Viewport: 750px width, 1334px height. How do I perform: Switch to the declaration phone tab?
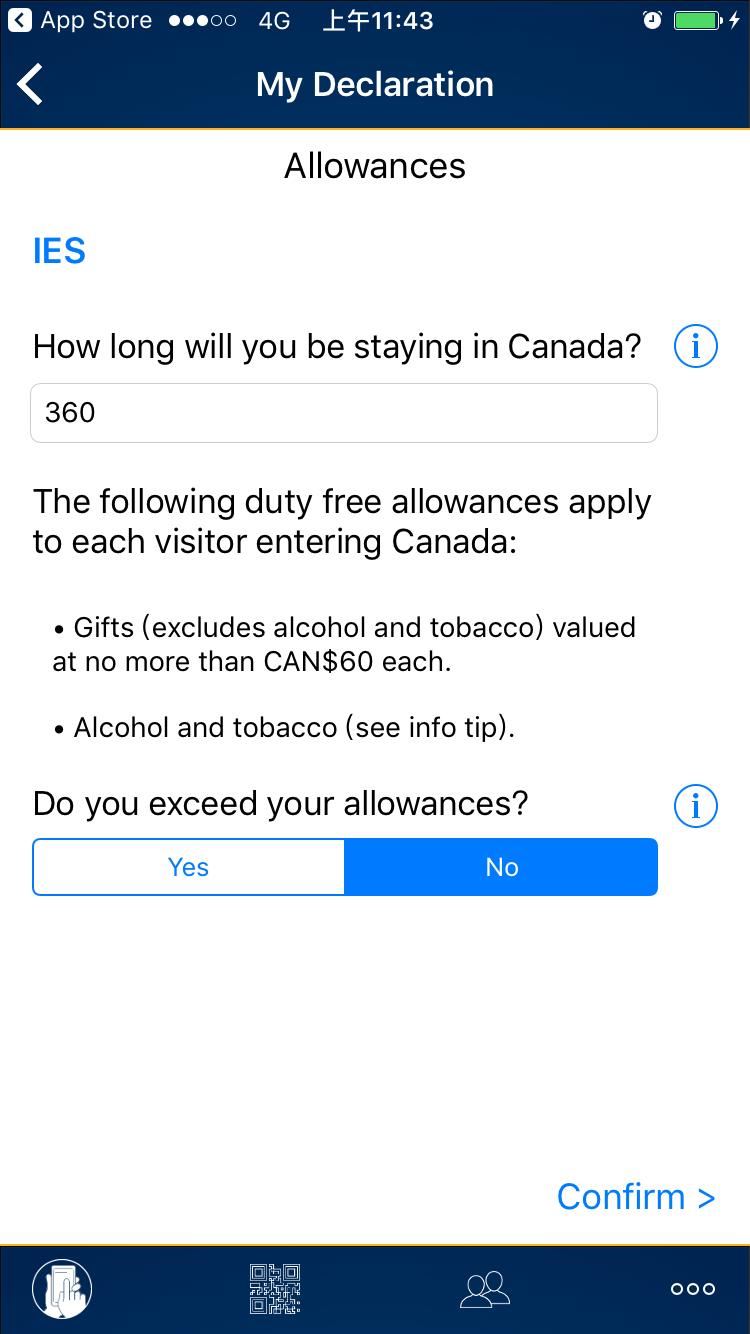(x=62, y=1289)
